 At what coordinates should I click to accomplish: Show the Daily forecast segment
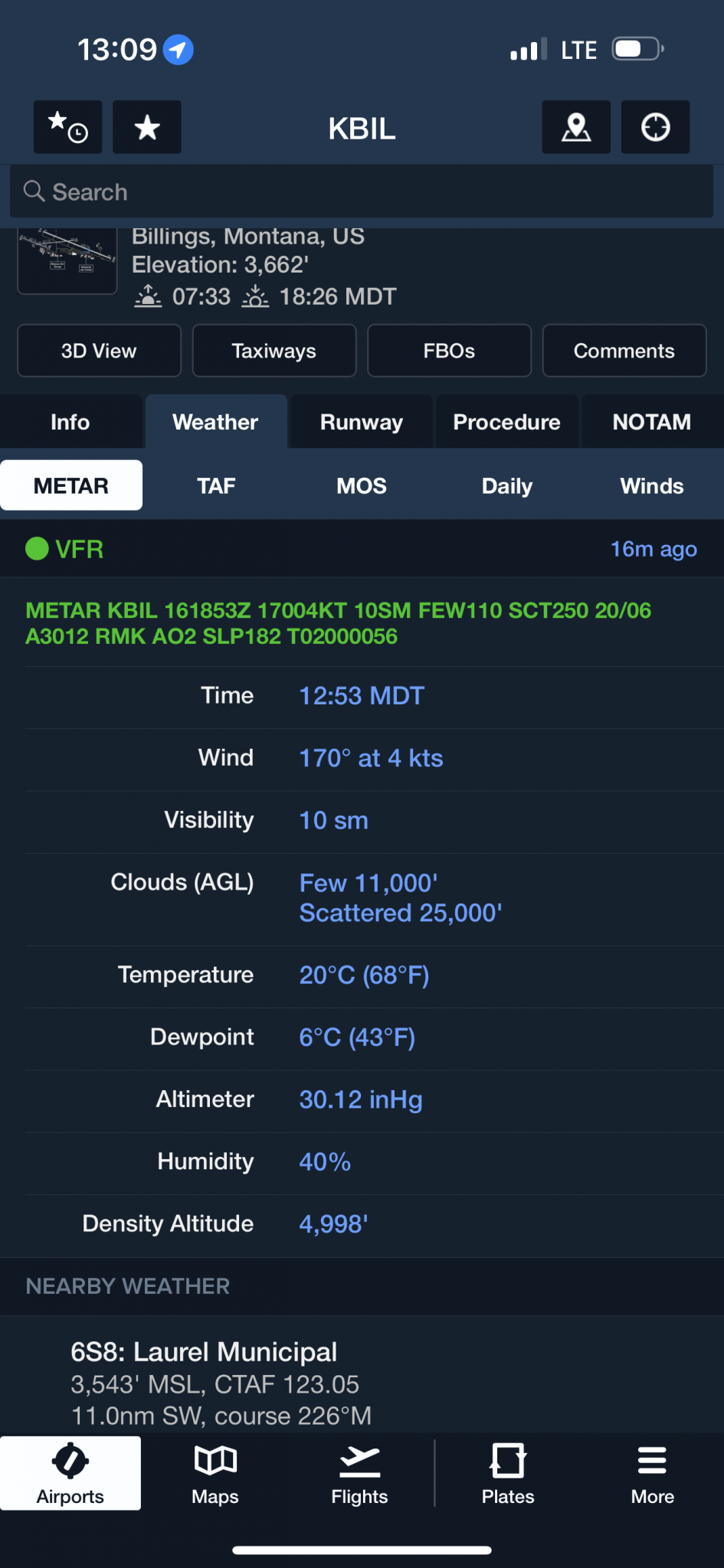point(506,485)
